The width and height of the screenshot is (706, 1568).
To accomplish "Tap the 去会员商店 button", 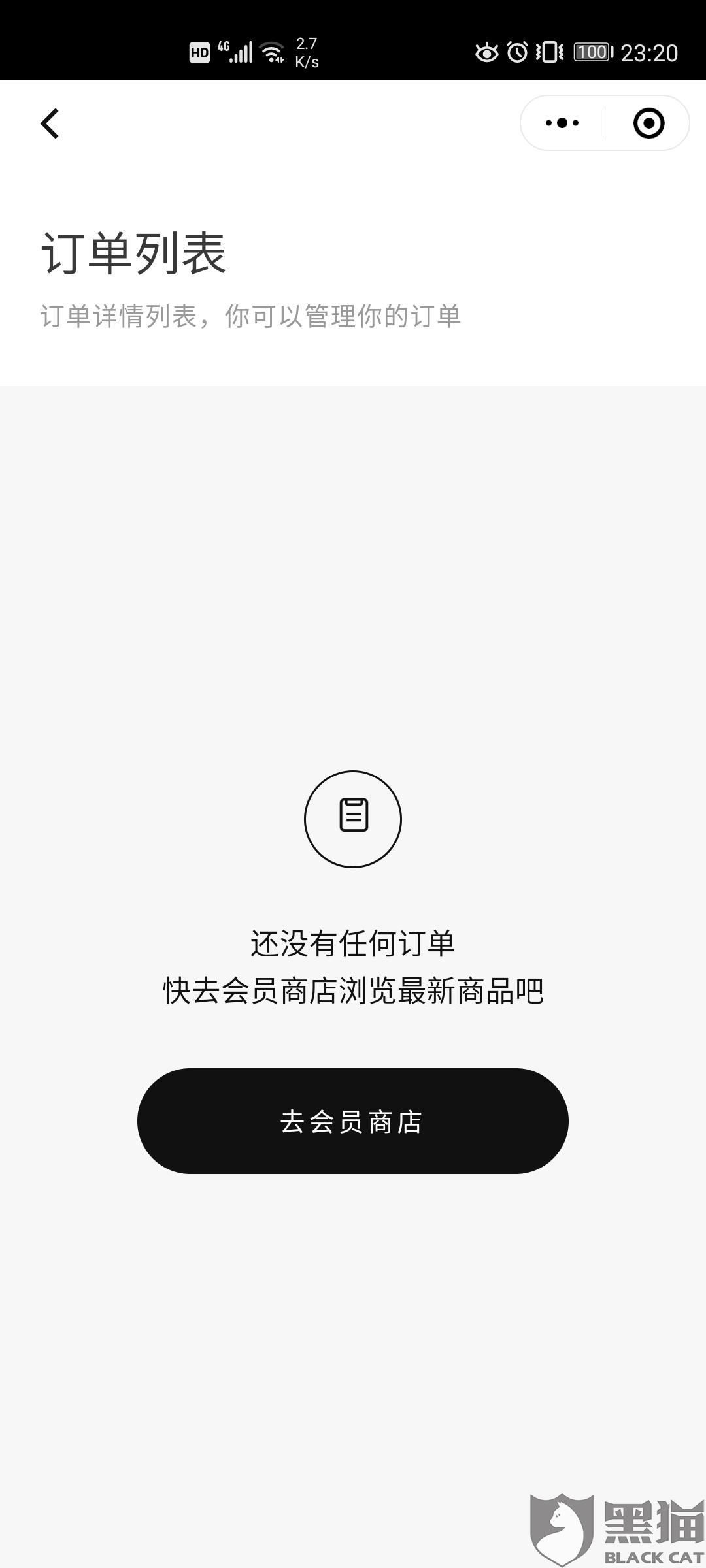I will 352,1121.
